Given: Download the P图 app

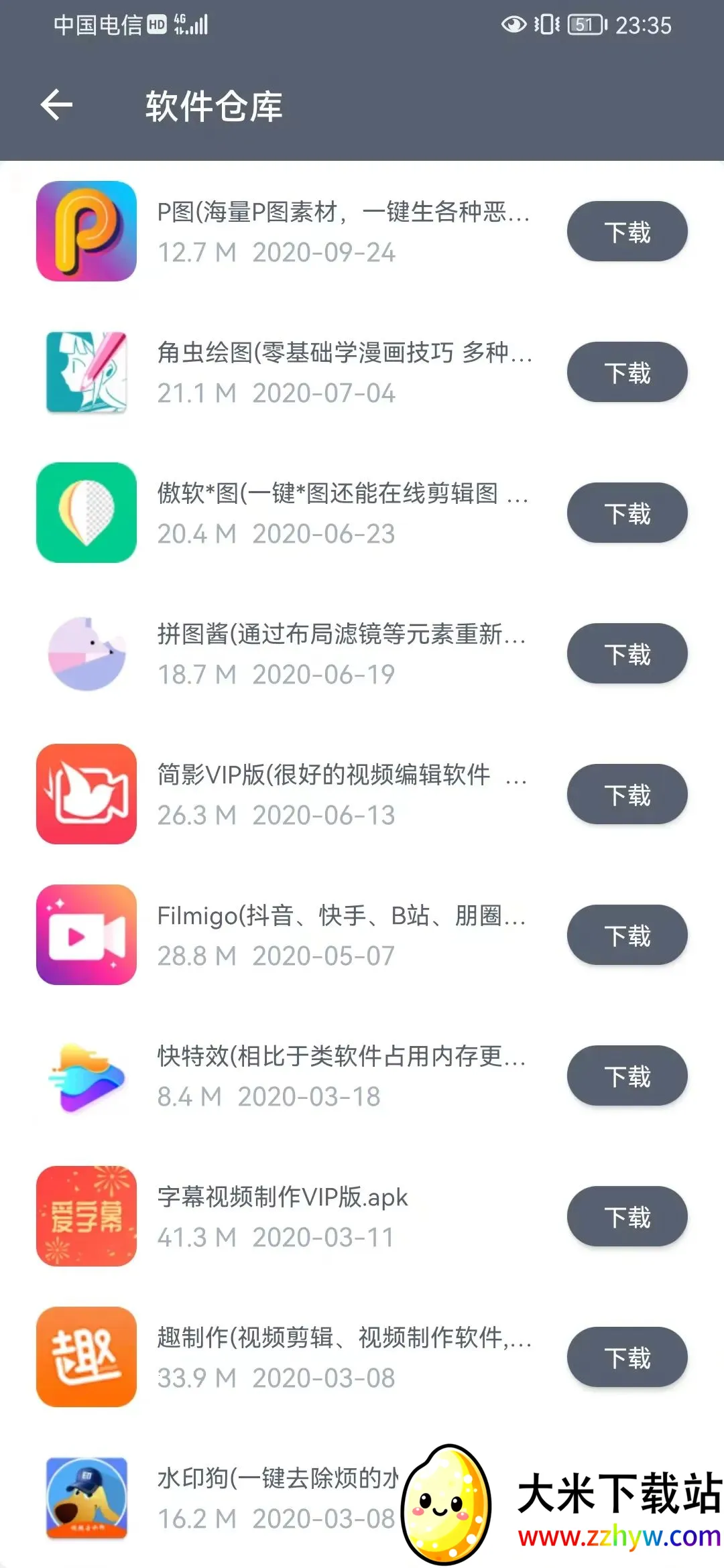Looking at the screenshot, I should (627, 232).
